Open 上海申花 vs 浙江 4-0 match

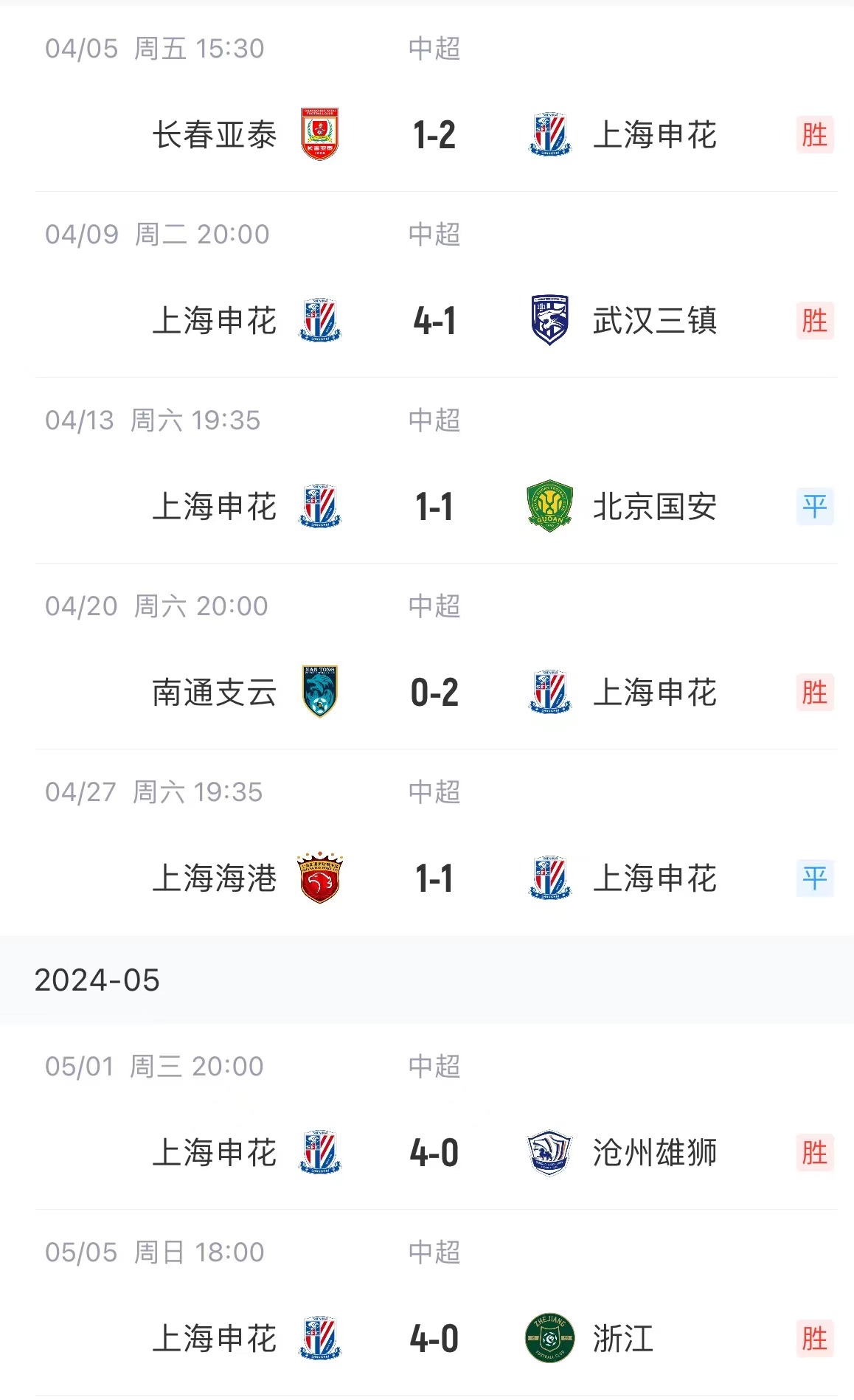427,1303
